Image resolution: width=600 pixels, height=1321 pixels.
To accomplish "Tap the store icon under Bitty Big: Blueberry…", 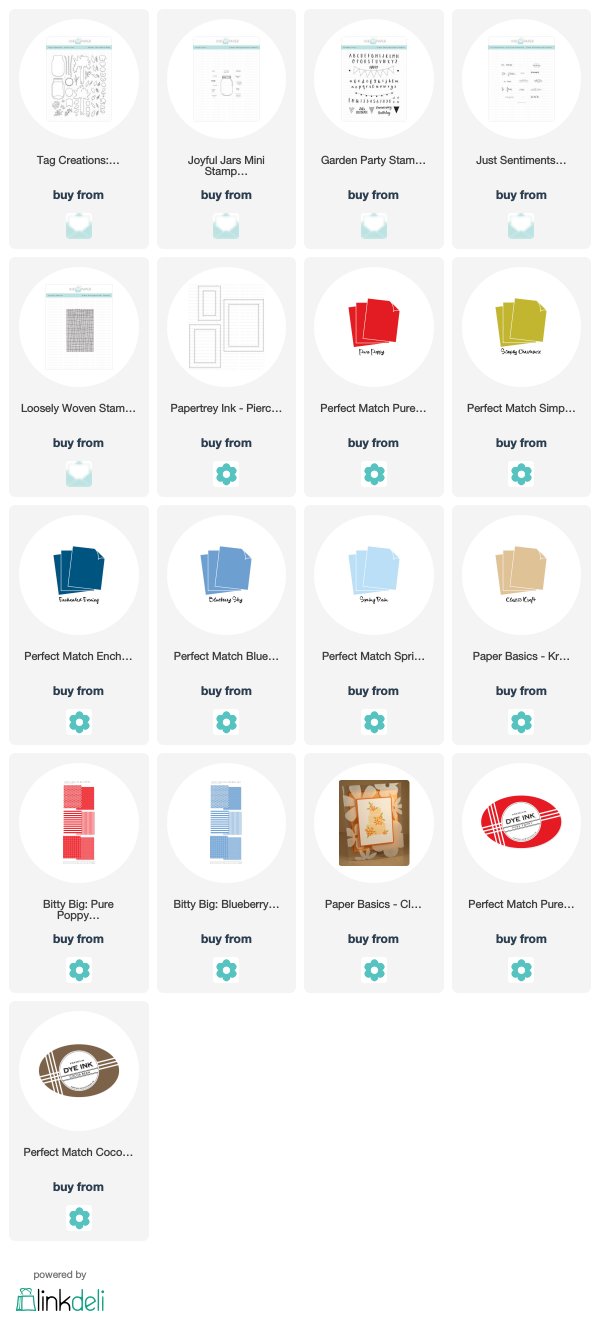I will (226, 969).
